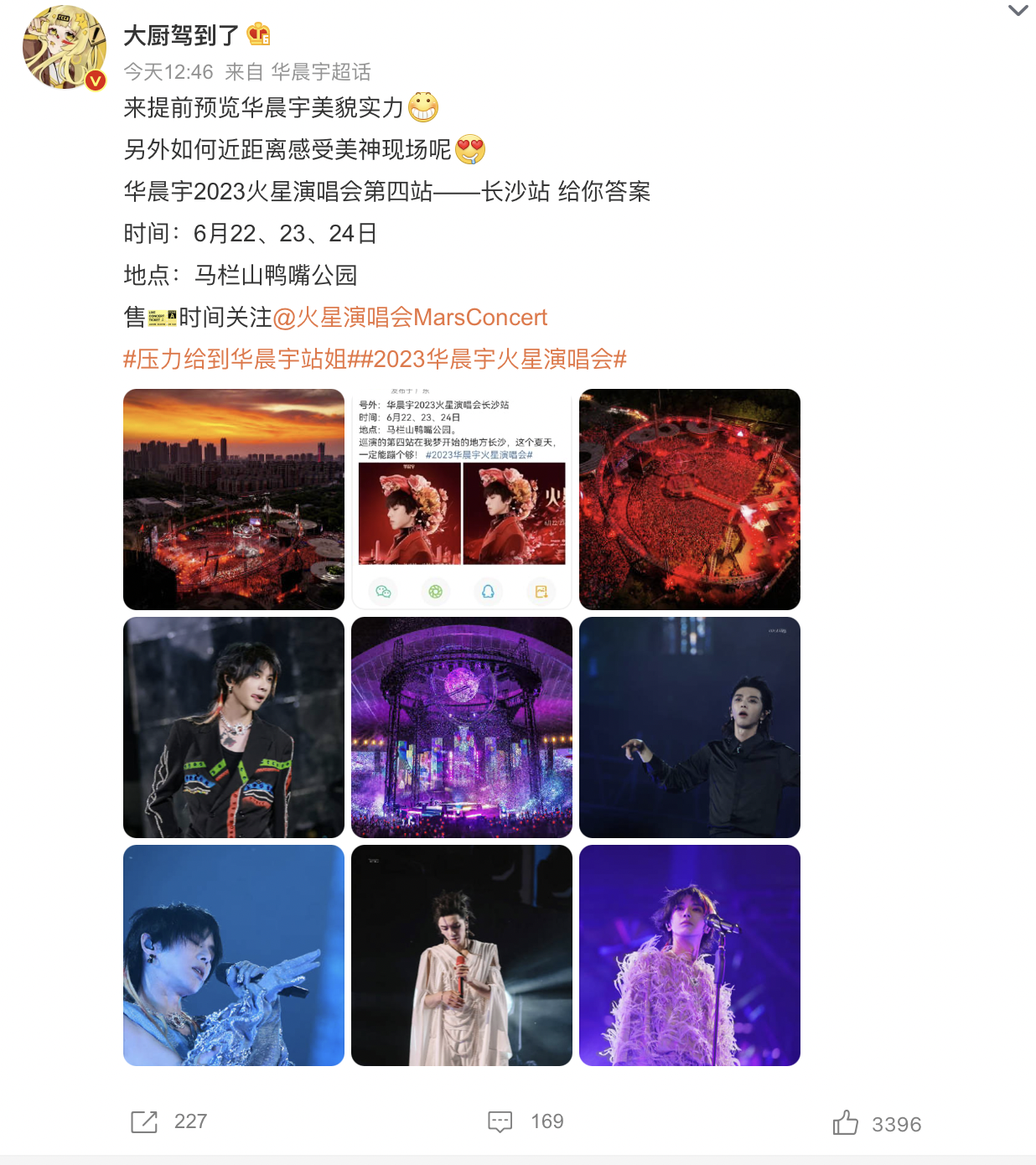Open the Changsha concert announcement screenshot image
1036x1165 pixels.
coord(462,500)
